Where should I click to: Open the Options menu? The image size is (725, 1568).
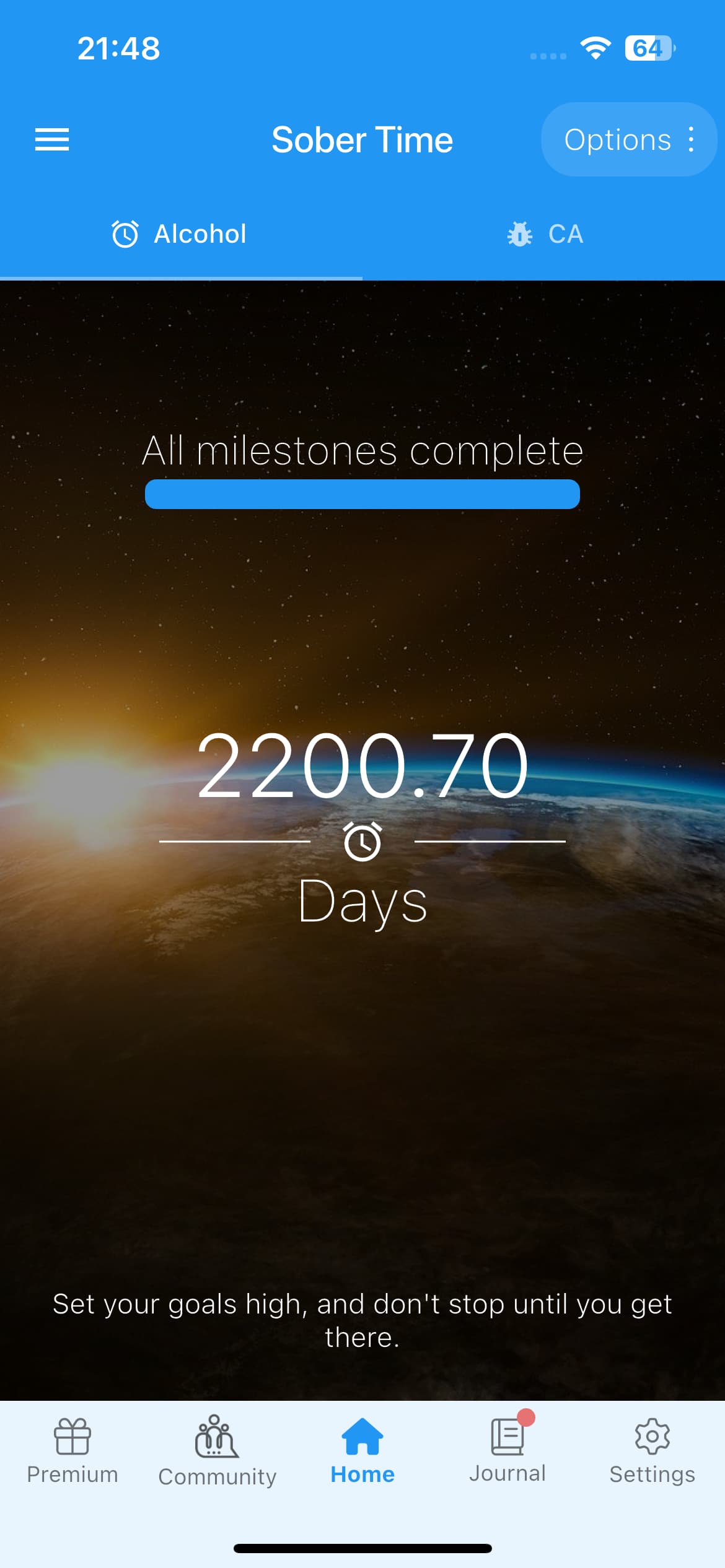[629, 139]
